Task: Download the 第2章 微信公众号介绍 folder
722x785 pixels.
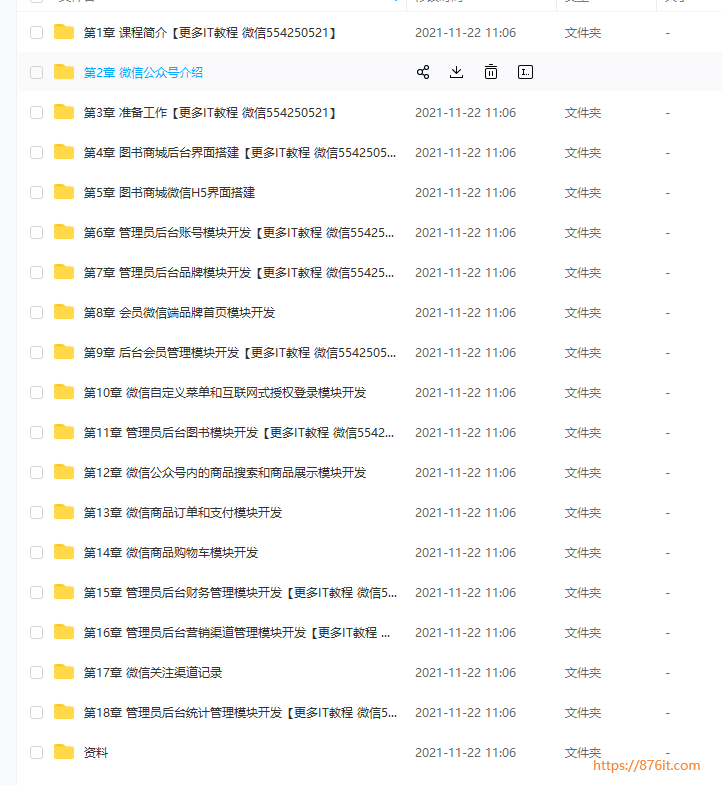Action: (x=456, y=72)
